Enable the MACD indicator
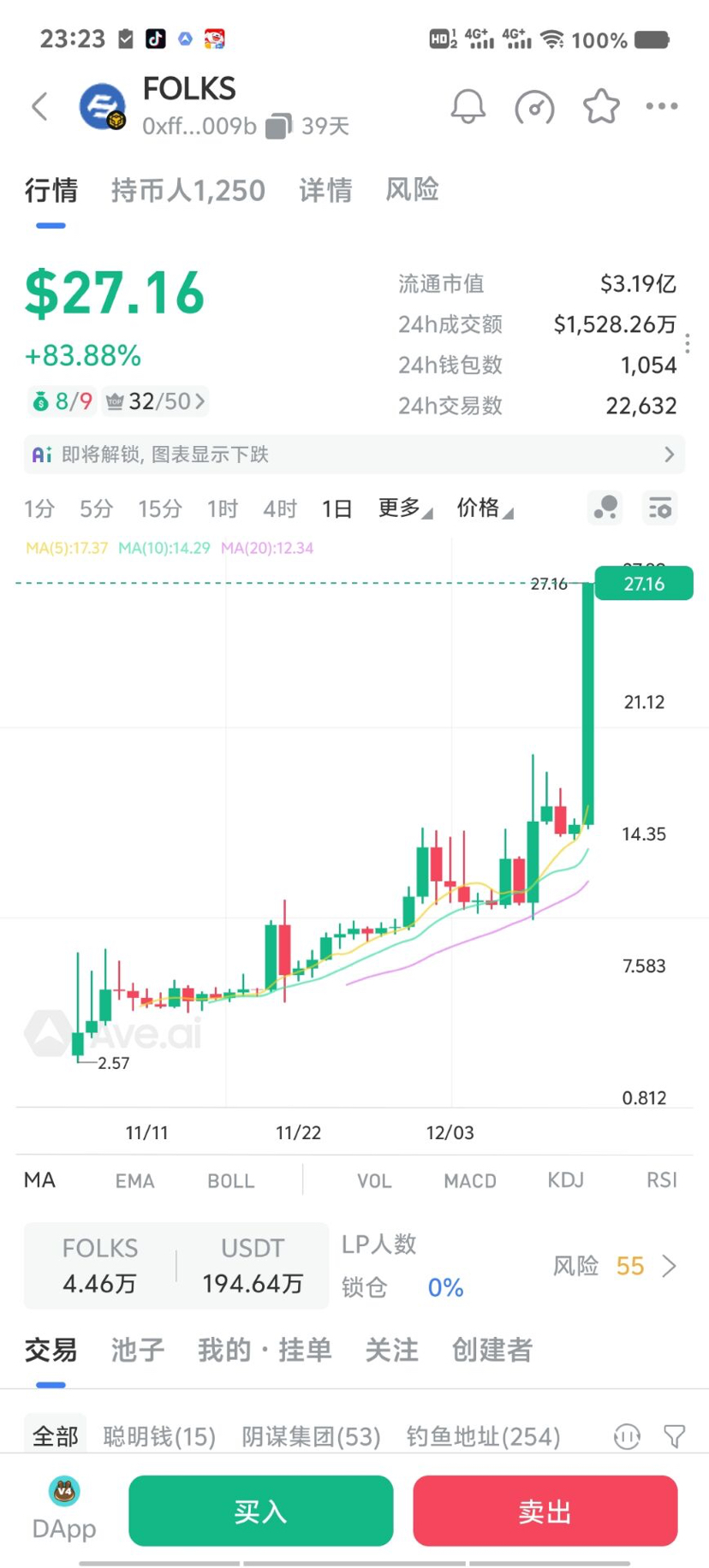This screenshot has width=709, height=1568. coord(469,1181)
